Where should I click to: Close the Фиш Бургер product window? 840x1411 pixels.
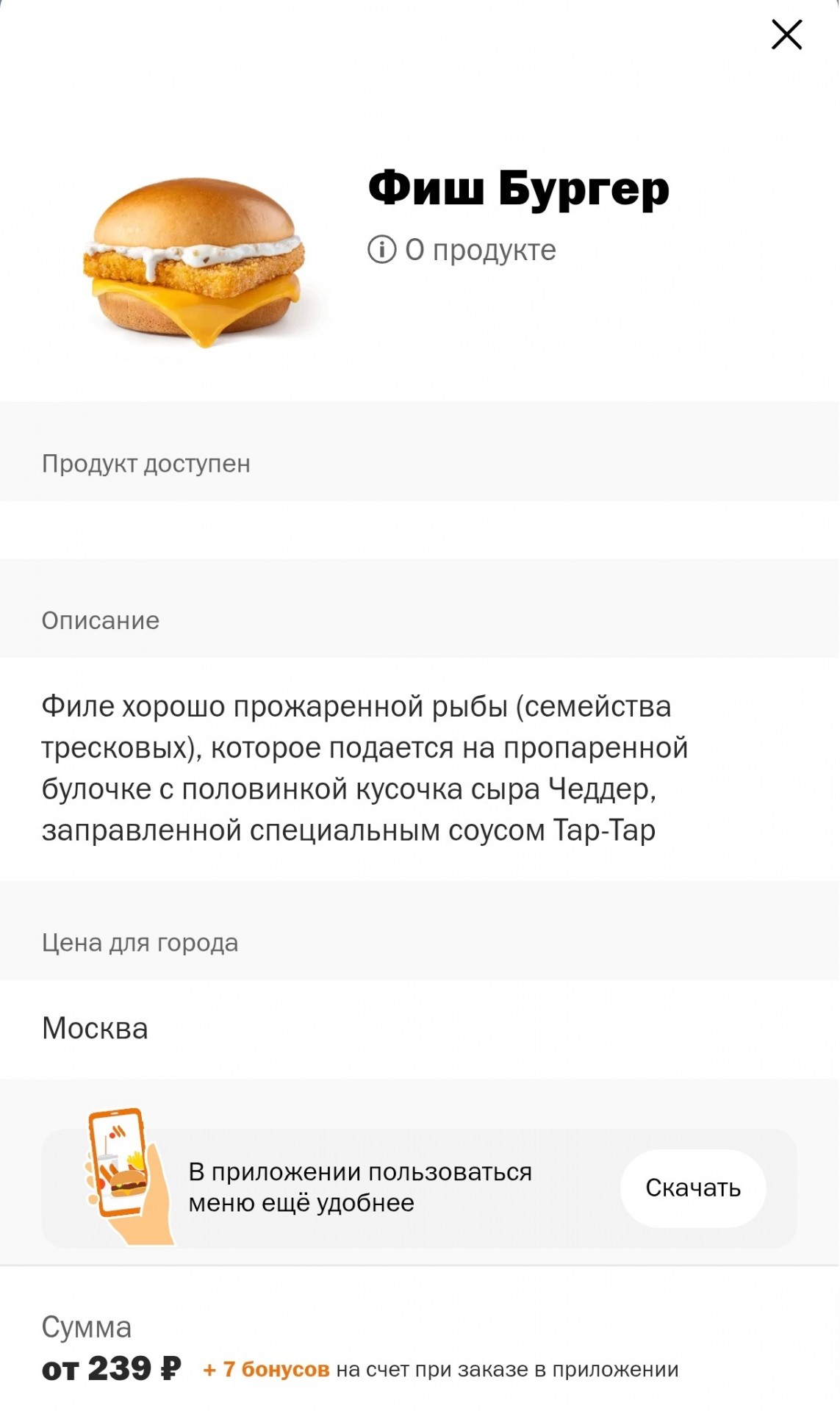(x=786, y=35)
